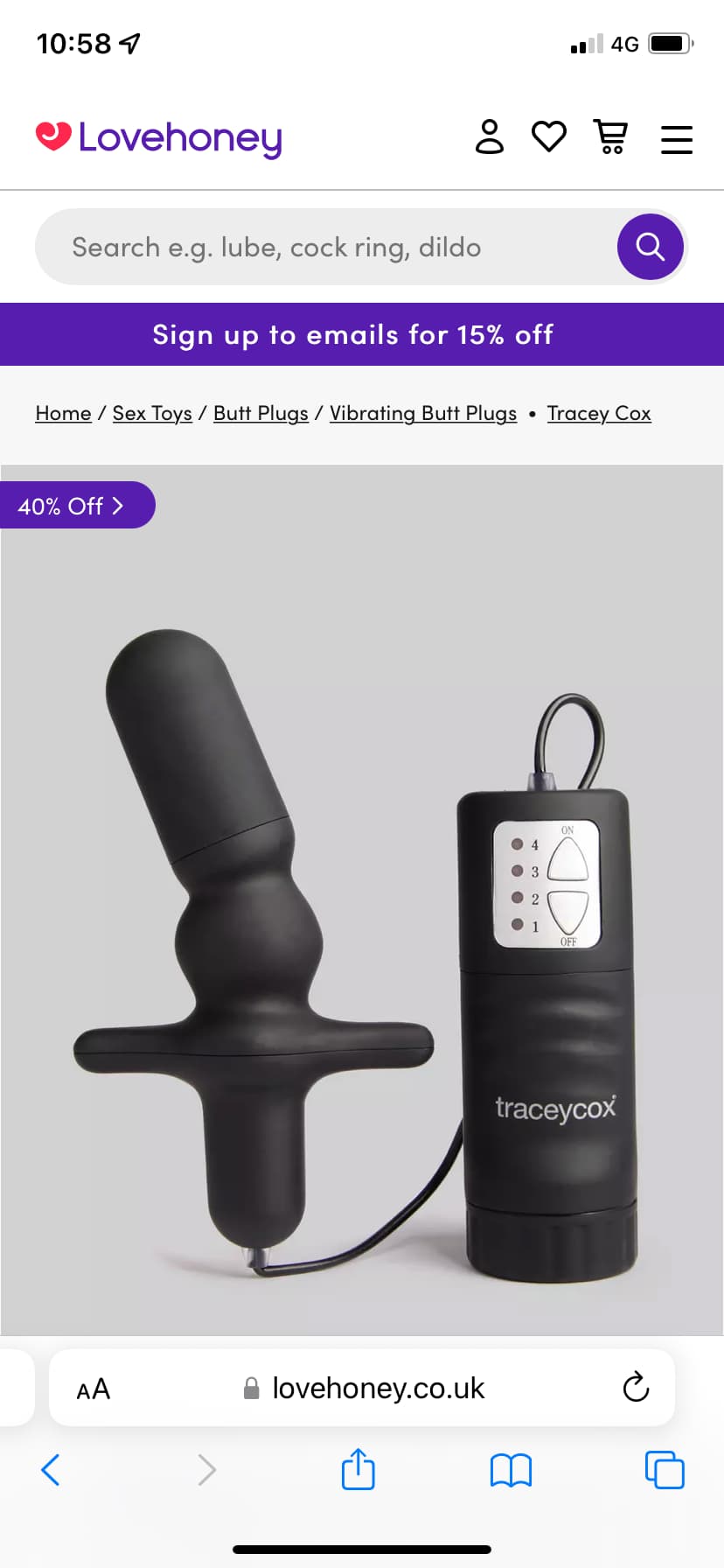Reload the page
The image size is (724, 1568).
tap(636, 1388)
